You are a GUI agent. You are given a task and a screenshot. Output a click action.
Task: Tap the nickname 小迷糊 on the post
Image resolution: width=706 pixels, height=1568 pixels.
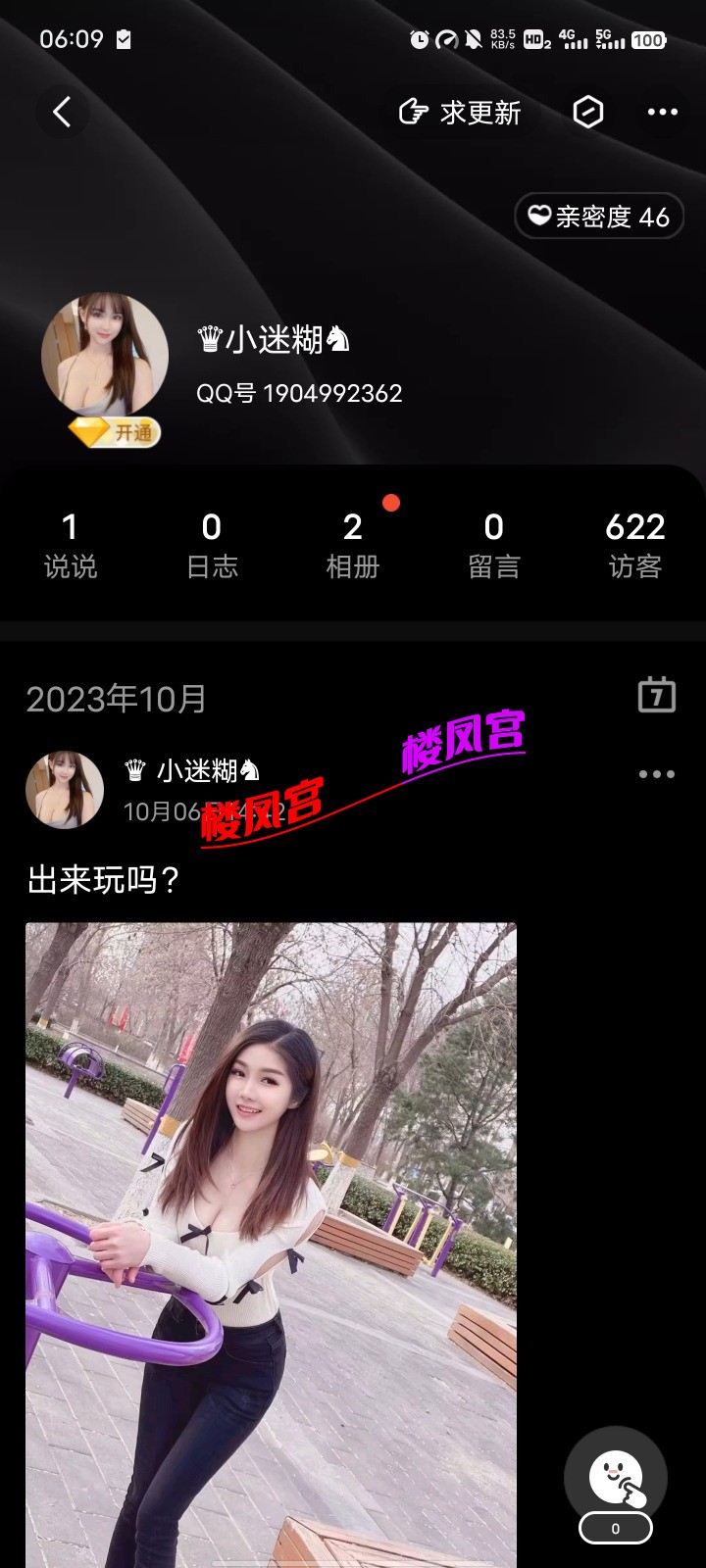pos(193,770)
